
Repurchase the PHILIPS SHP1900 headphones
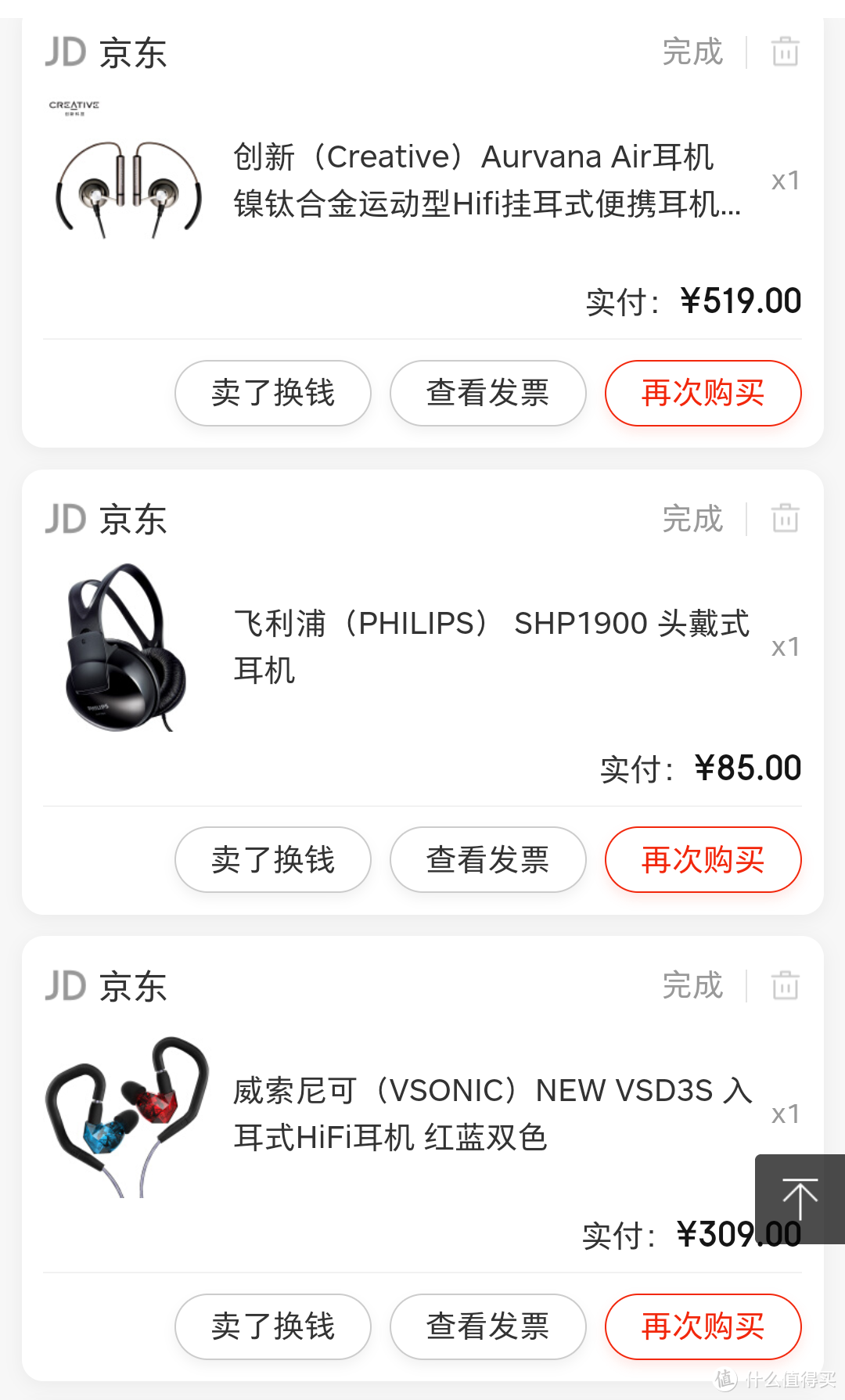(x=703, y=859)
